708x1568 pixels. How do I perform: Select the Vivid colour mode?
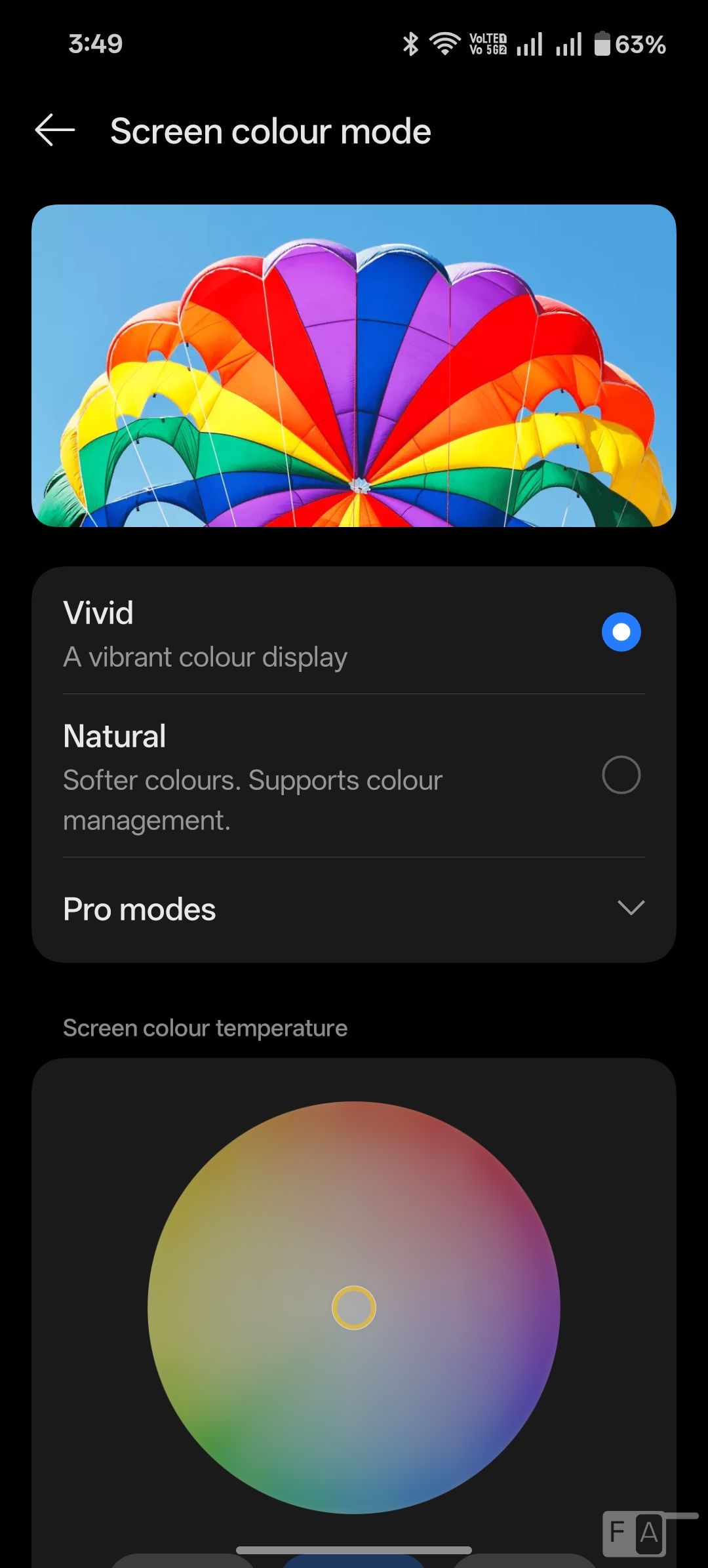pyautogui.click(x=620, y=632)
